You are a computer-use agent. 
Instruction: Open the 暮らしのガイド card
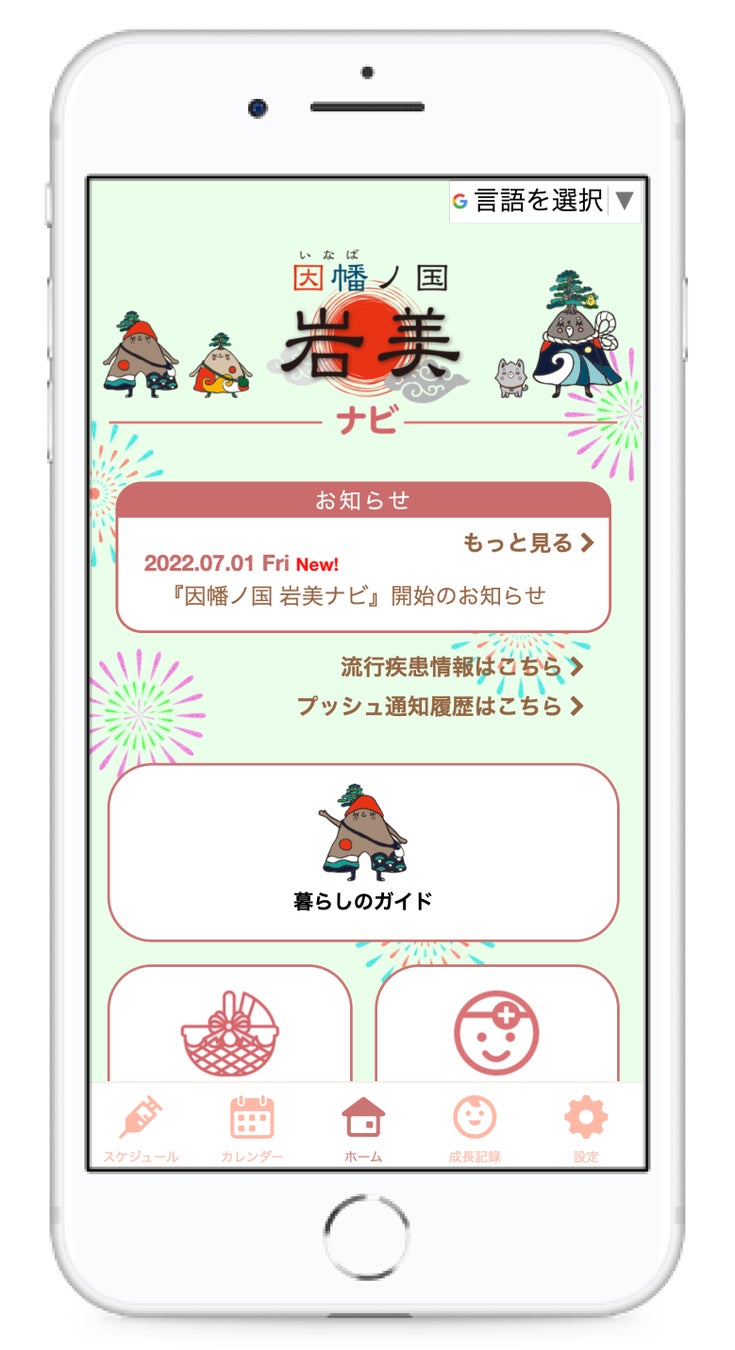tap(362, 852)
